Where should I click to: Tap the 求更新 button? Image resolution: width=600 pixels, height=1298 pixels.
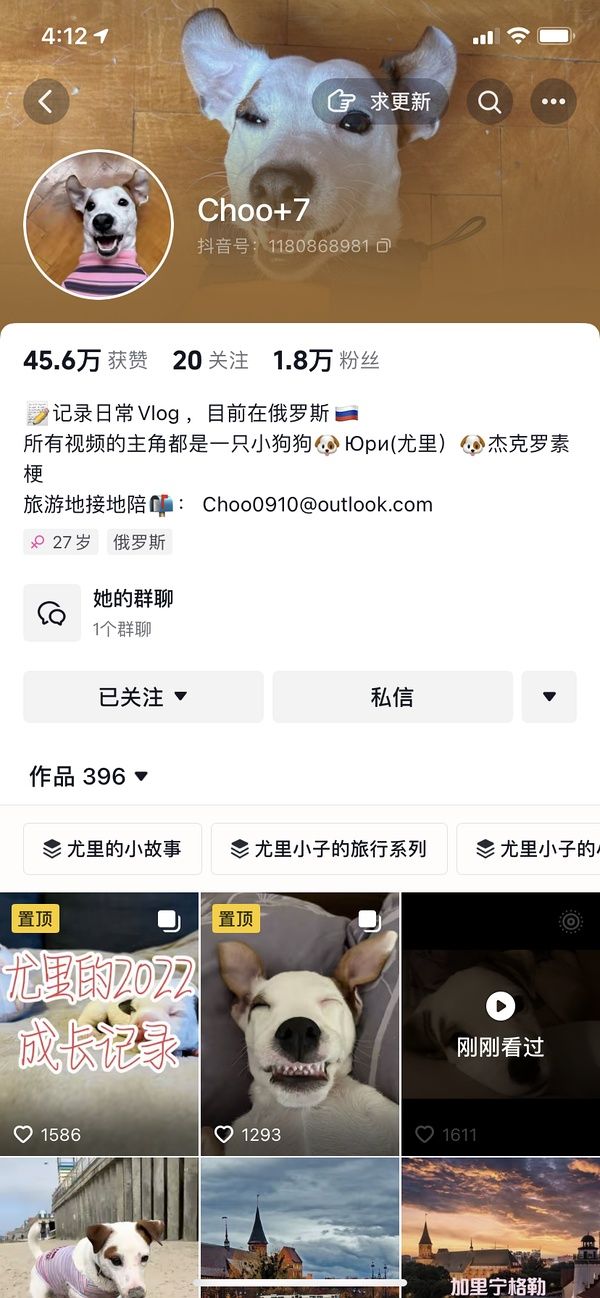380,101
